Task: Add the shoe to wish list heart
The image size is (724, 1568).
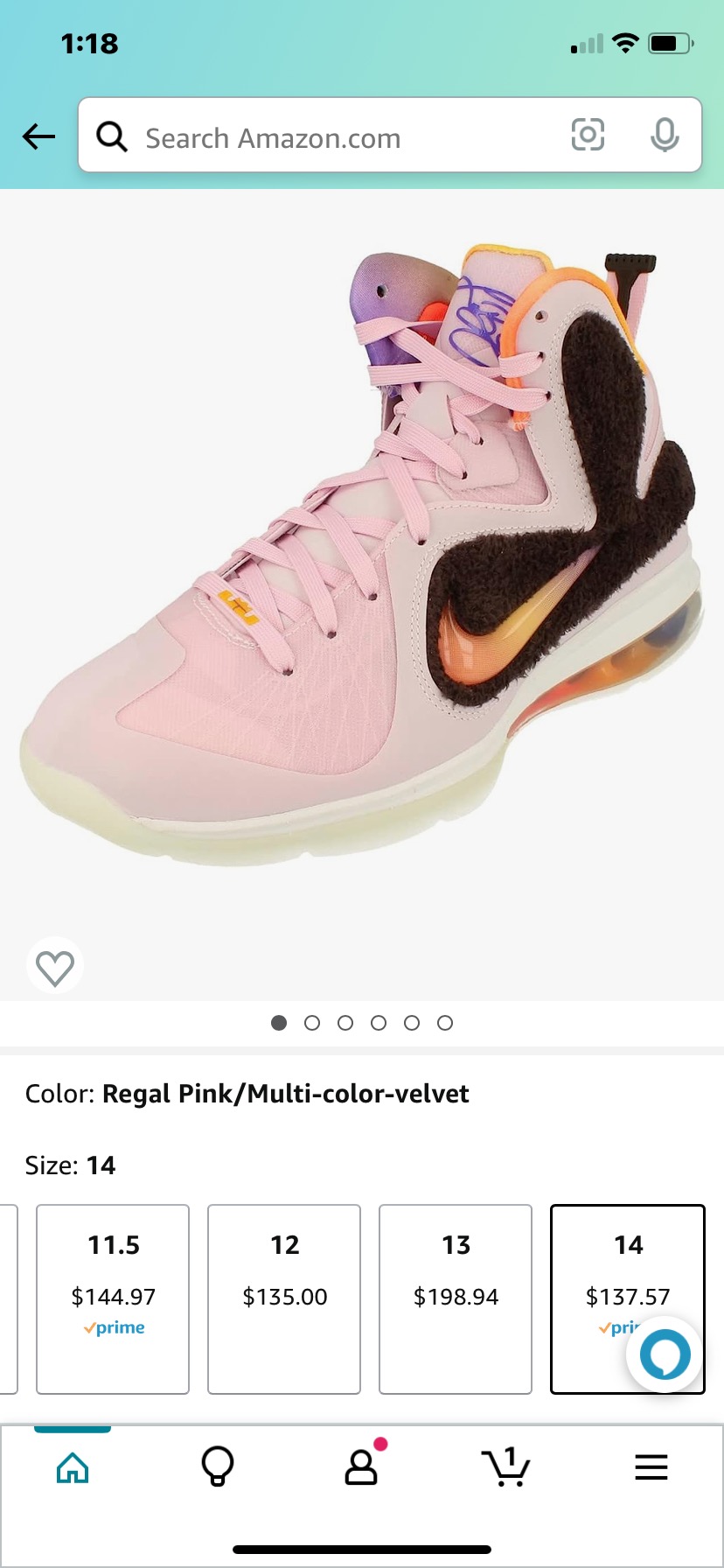Action: coord(54,967)
